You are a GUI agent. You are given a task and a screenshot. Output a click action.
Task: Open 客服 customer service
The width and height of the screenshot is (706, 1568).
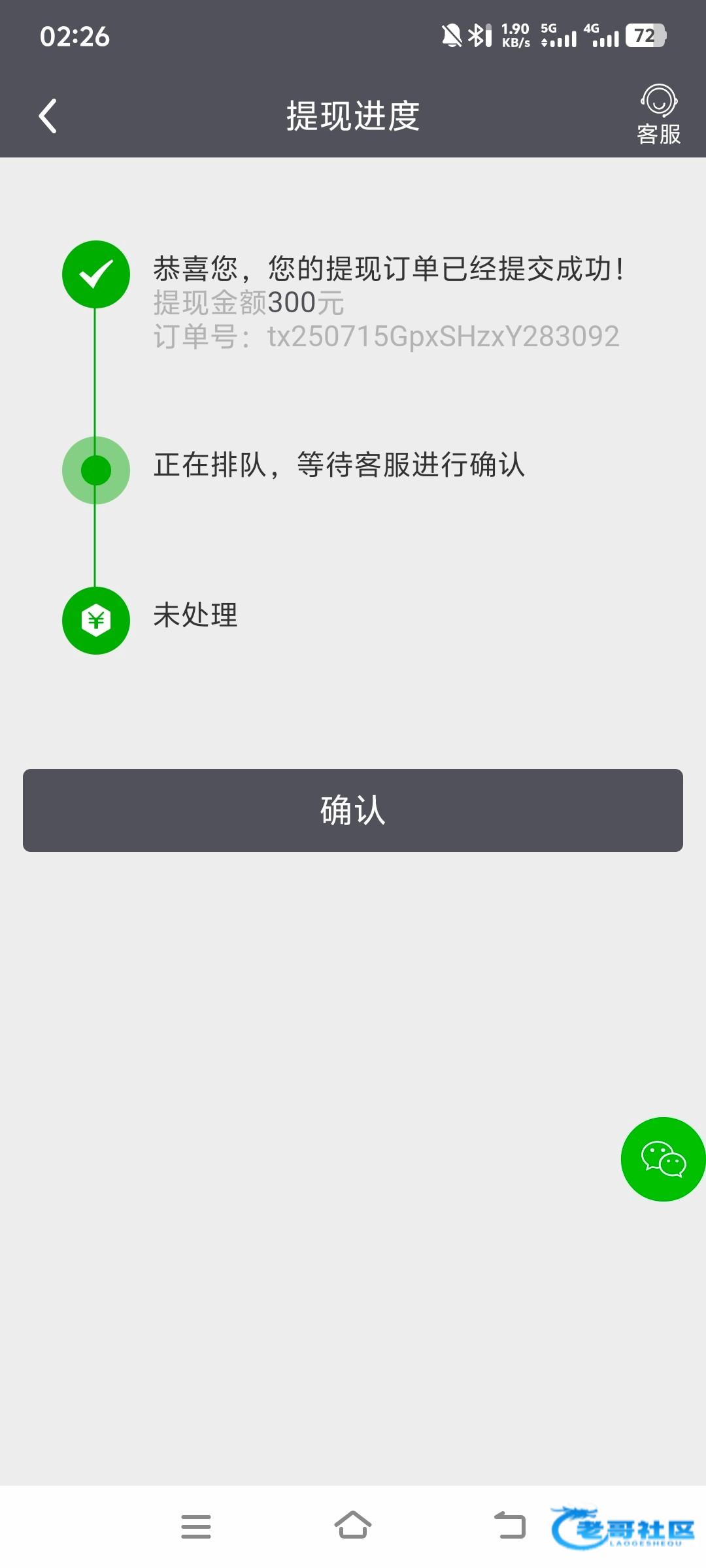pos(659,115)
